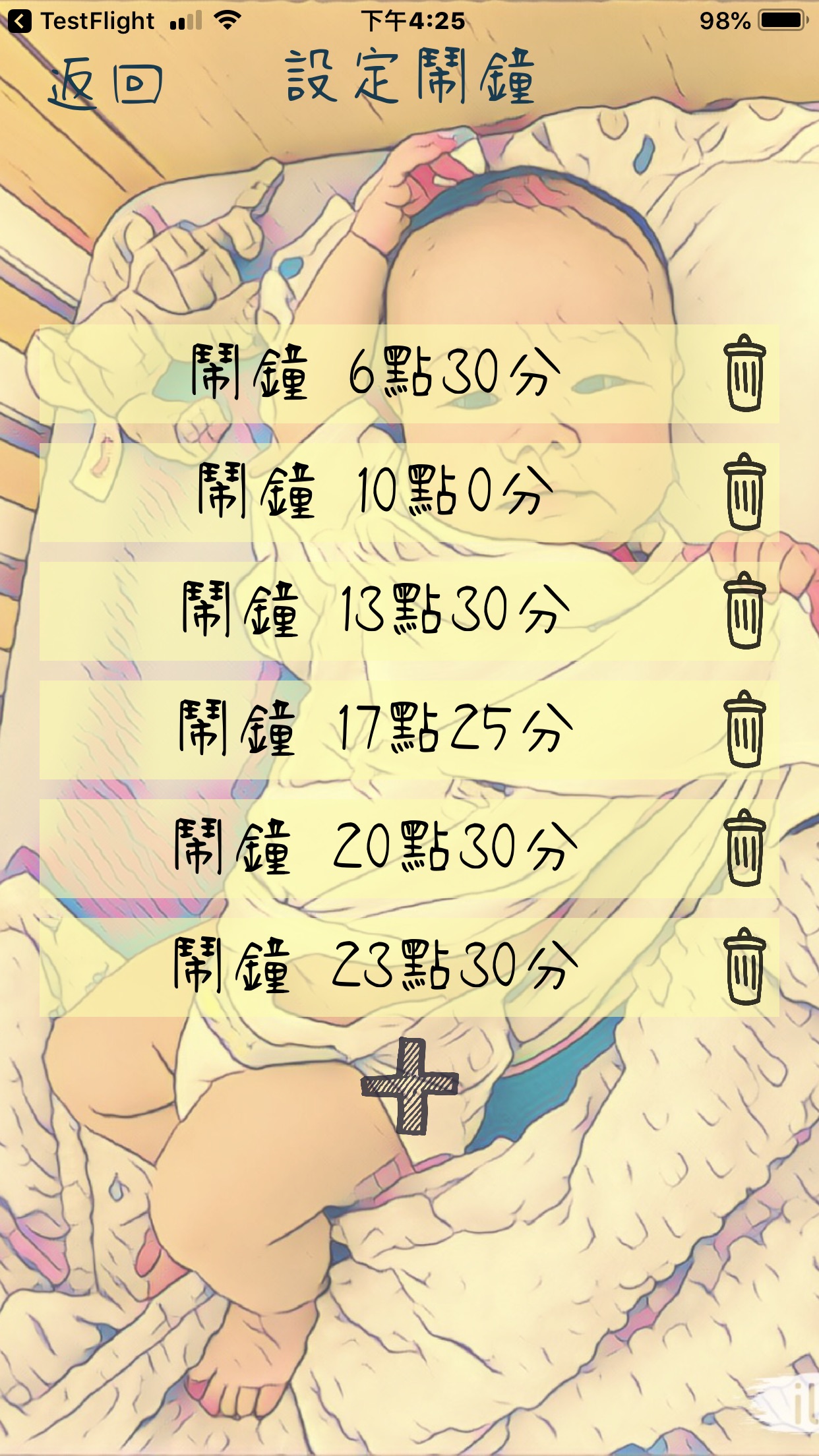
Task: Delete the 10點0分 alarm
Action: point(744,492)
